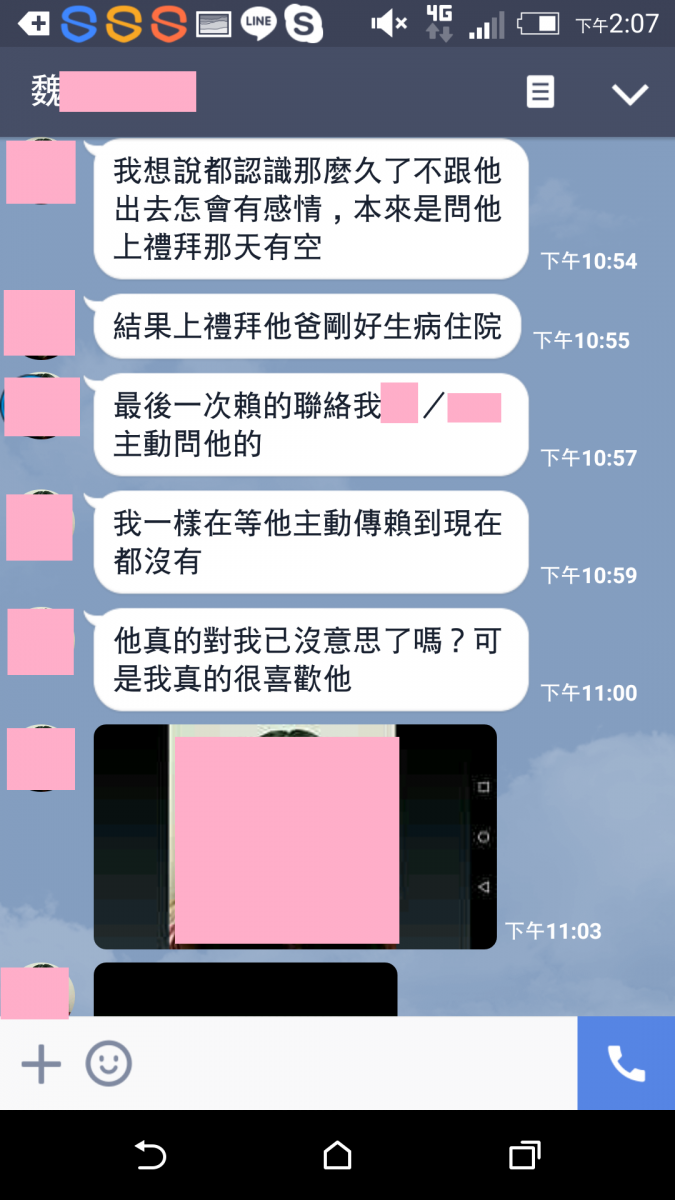Open the chat notes icon in header

[540, 93]
